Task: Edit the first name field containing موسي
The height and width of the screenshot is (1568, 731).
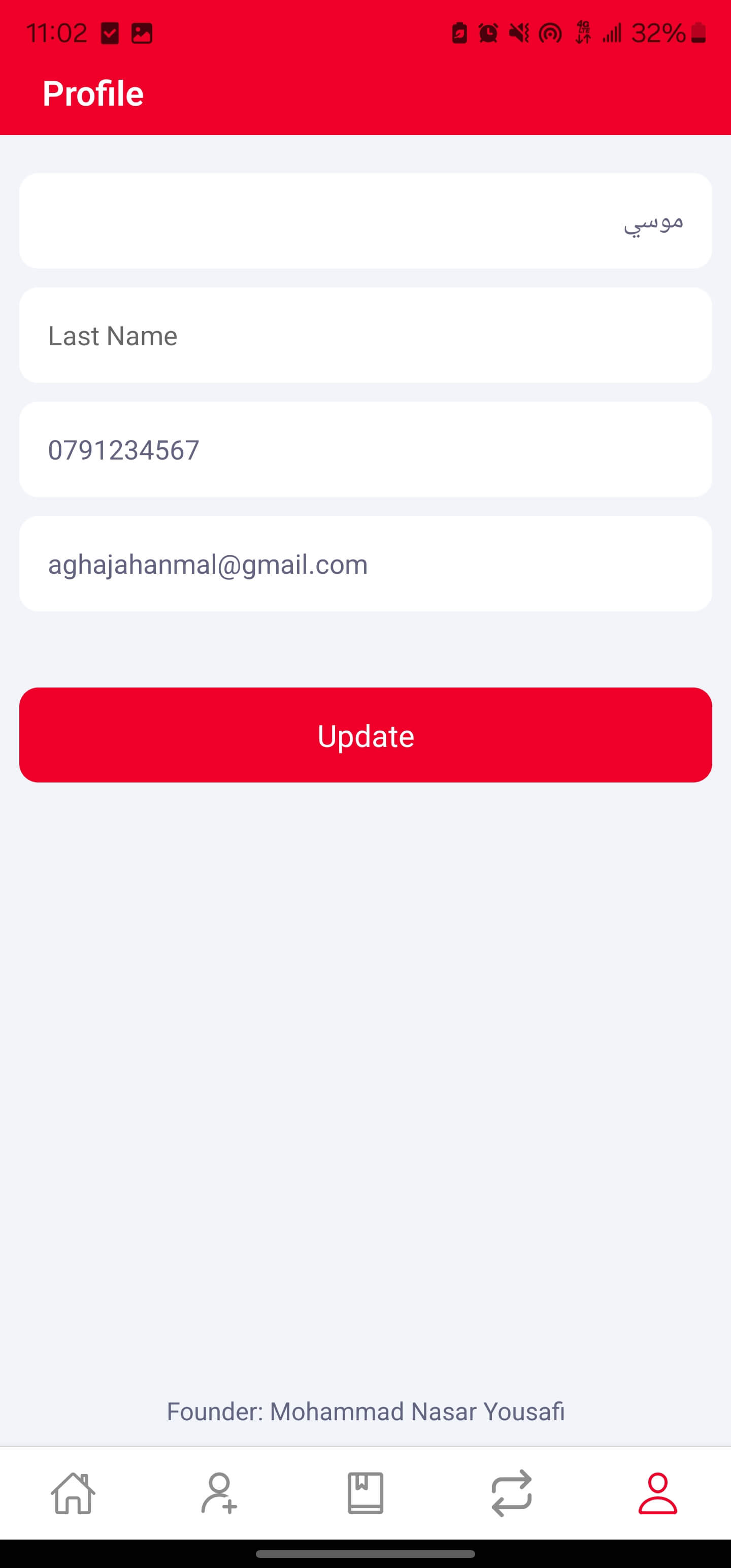Action: point(365,220)
